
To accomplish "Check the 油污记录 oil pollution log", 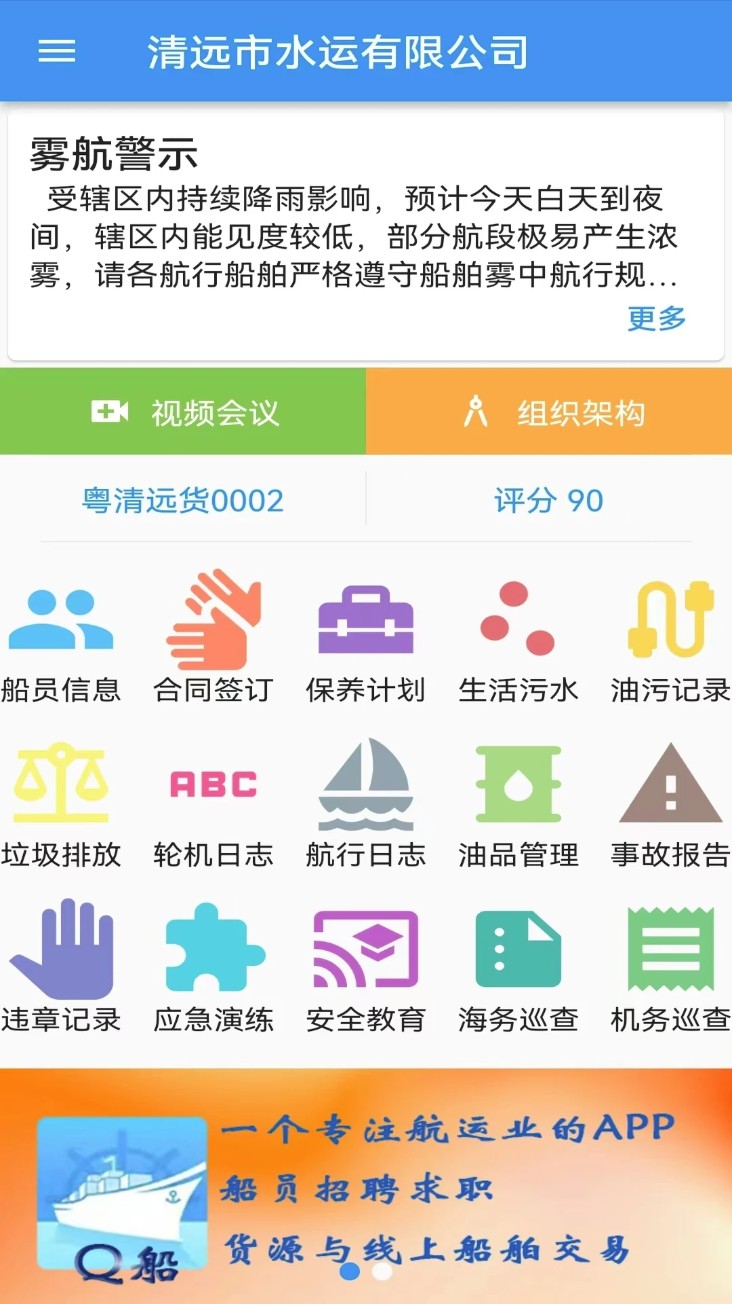I will [670, 642].
